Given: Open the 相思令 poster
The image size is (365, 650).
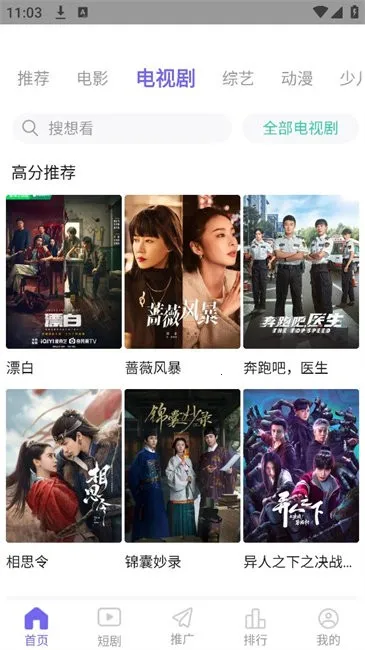Looking at the screenshot, I should coord(64,466).
